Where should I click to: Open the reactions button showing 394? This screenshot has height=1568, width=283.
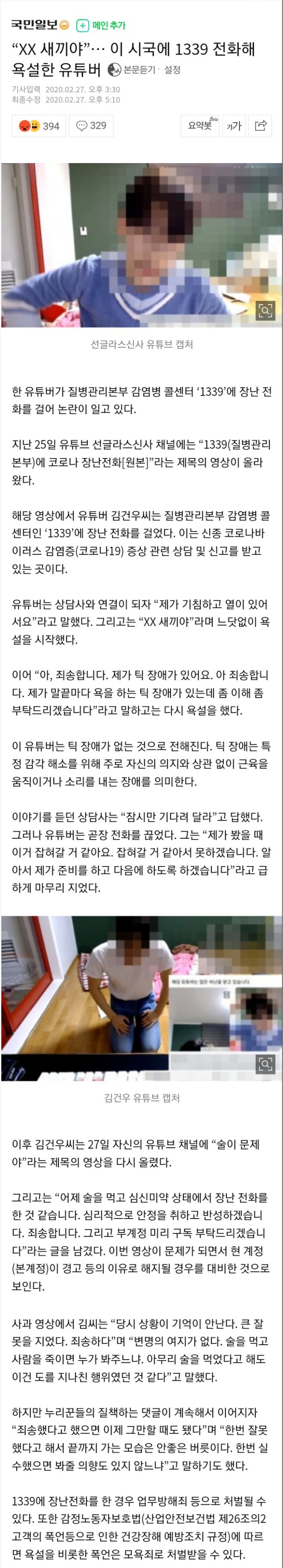click(x=39, y=126)
